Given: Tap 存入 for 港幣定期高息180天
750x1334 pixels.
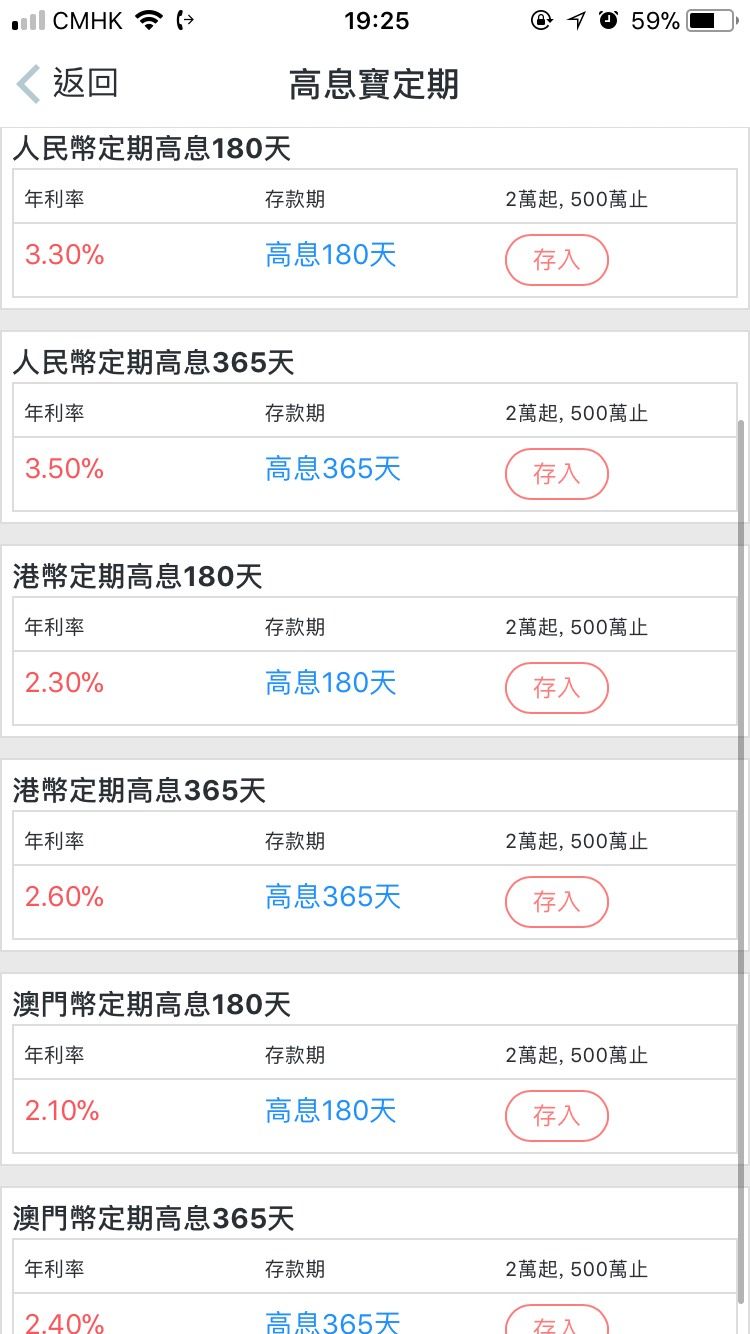Looking at the screenshot, I should 557,688.
